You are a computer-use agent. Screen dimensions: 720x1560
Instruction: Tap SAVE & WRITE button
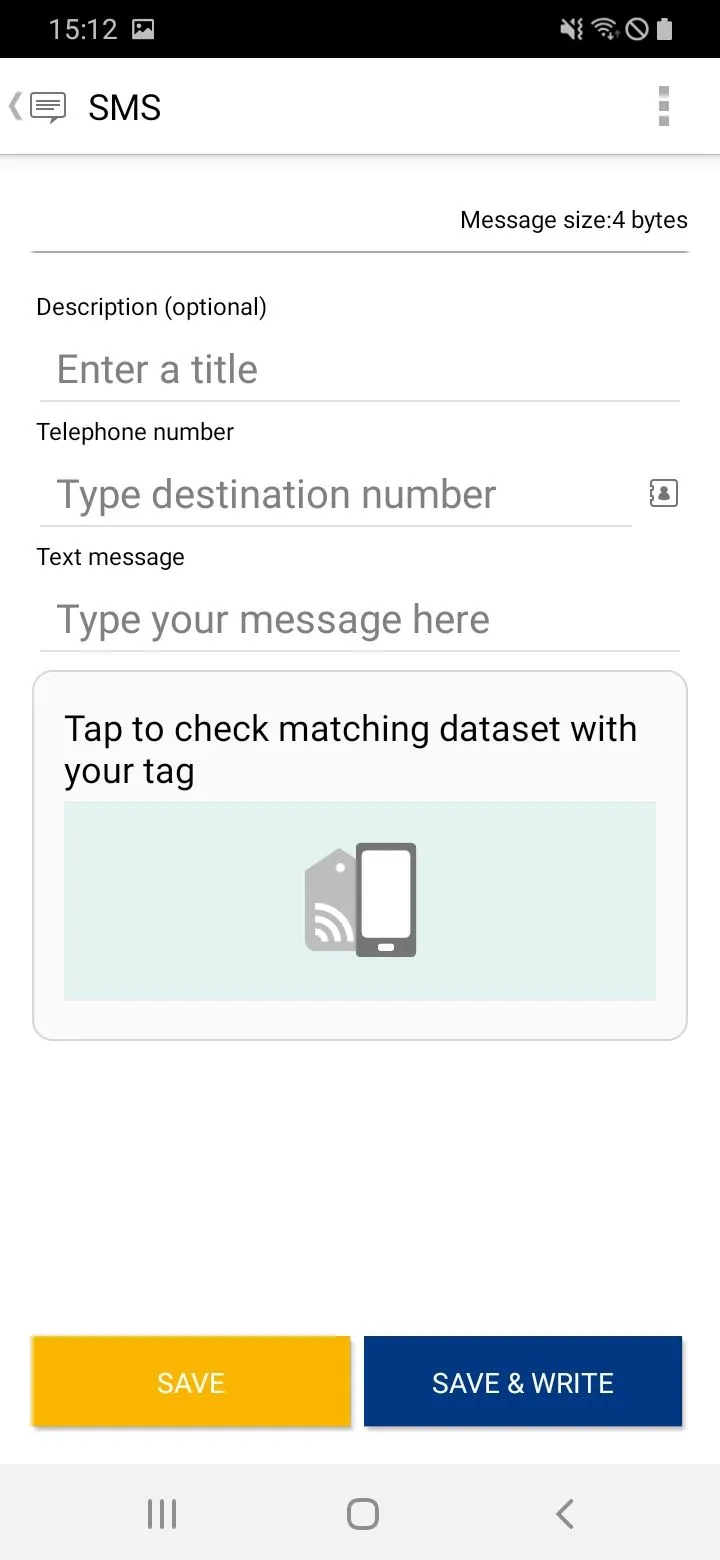pyautogui.click(x=523, y=1382)
